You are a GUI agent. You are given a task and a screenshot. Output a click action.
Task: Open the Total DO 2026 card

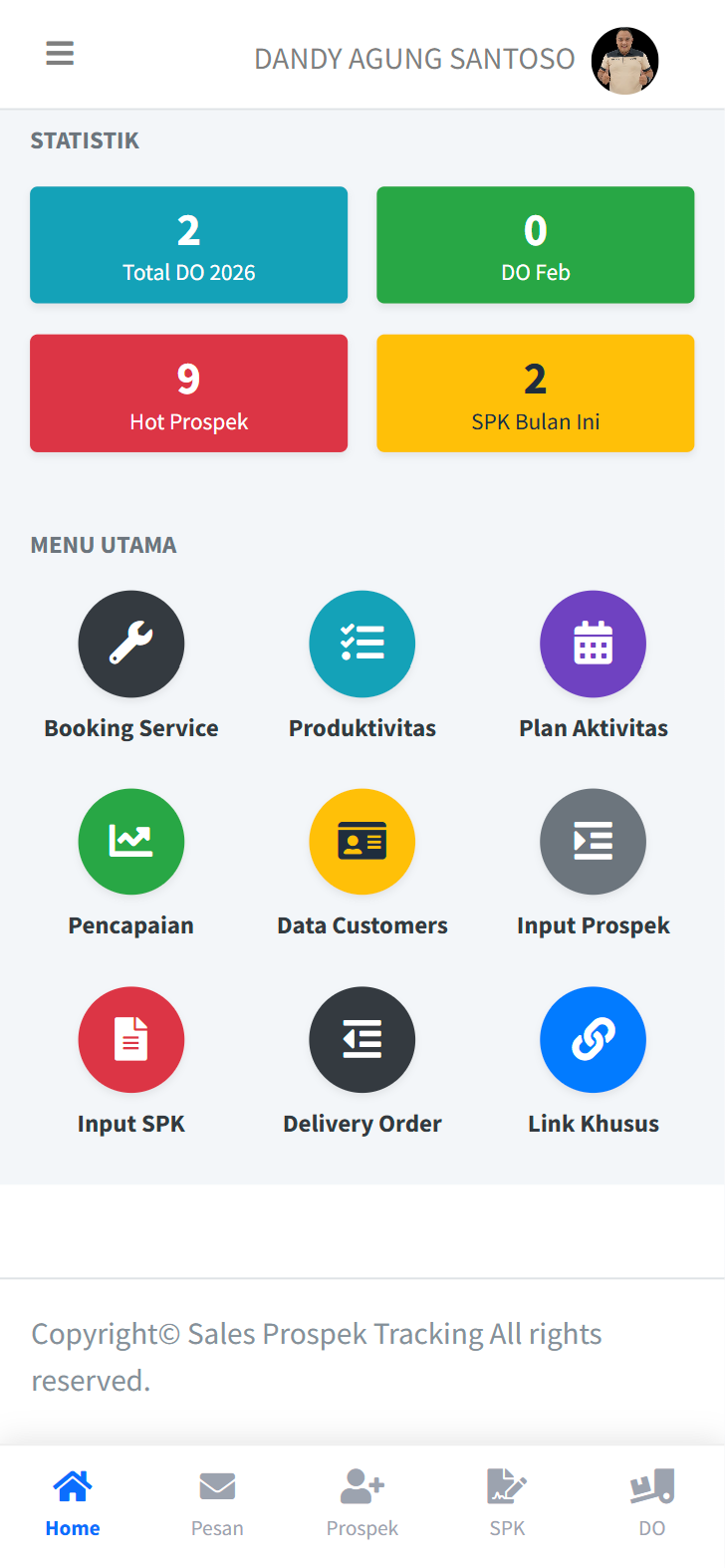click(x=188, y=244)
